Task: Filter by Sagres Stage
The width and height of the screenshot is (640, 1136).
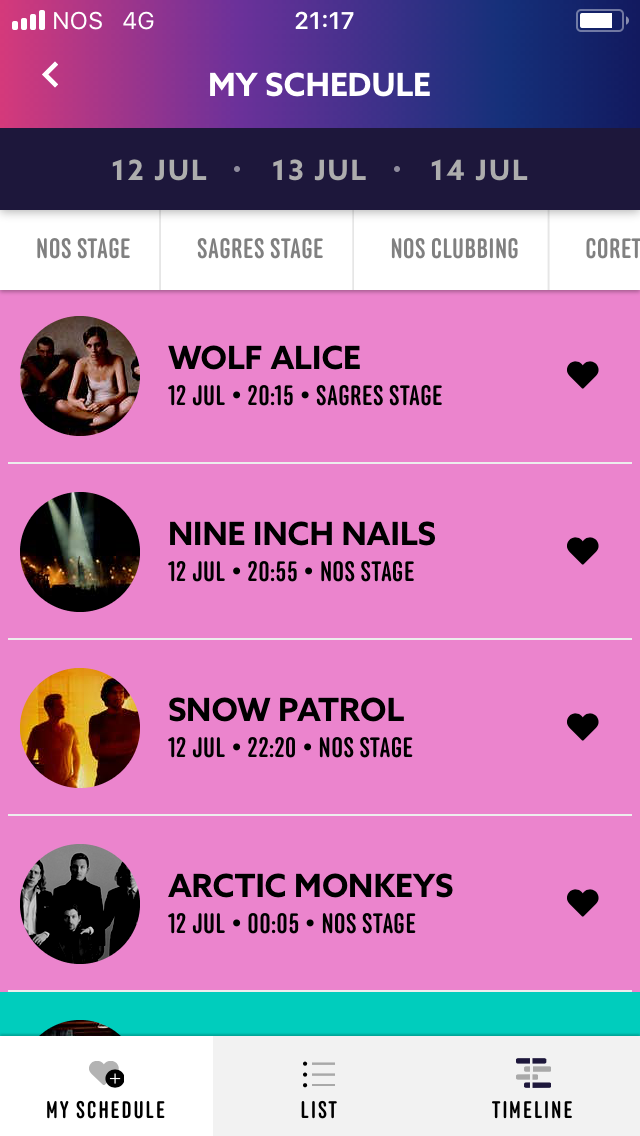Action: [x=257, y=250]
